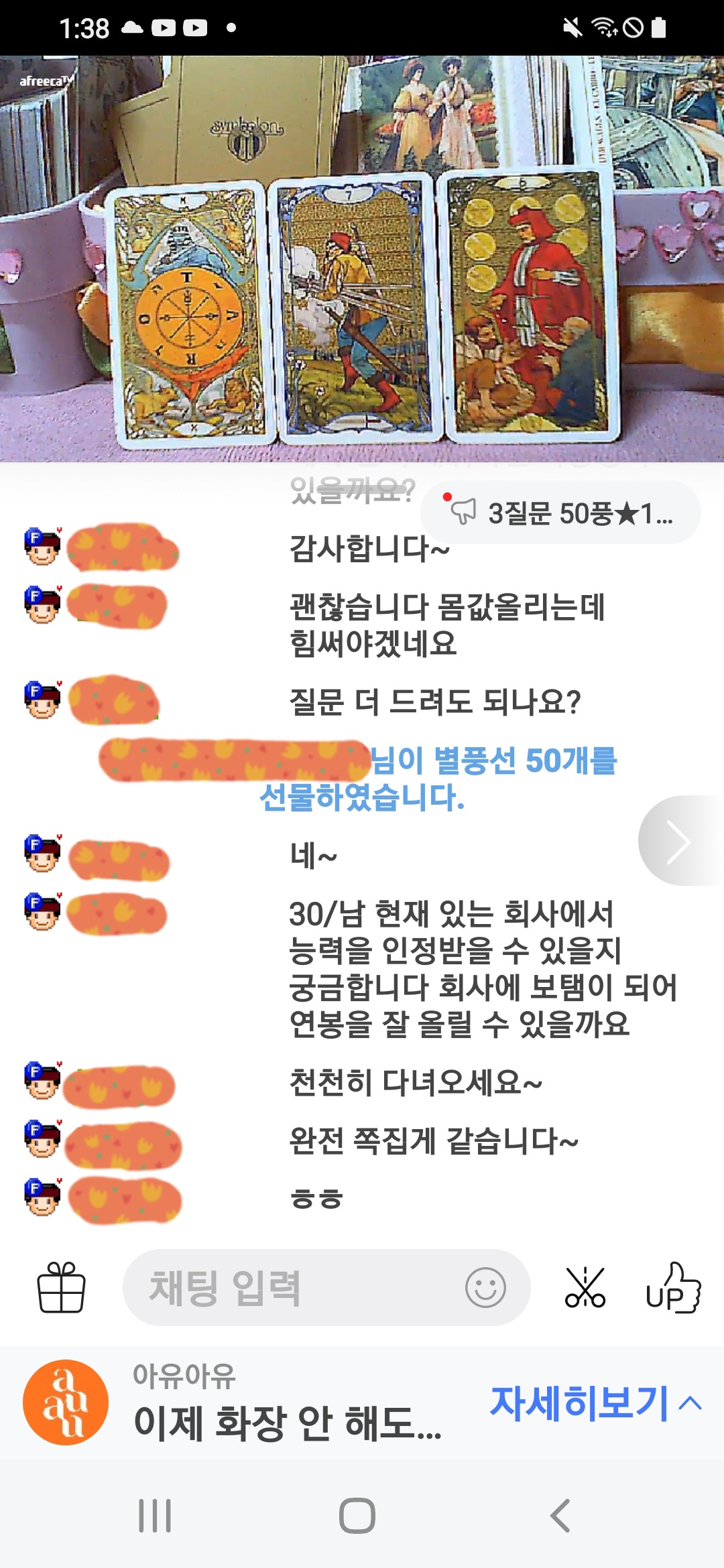
Task: Expand 자세히보기 on the 아유아유 banner
Action: point(595,1402)
